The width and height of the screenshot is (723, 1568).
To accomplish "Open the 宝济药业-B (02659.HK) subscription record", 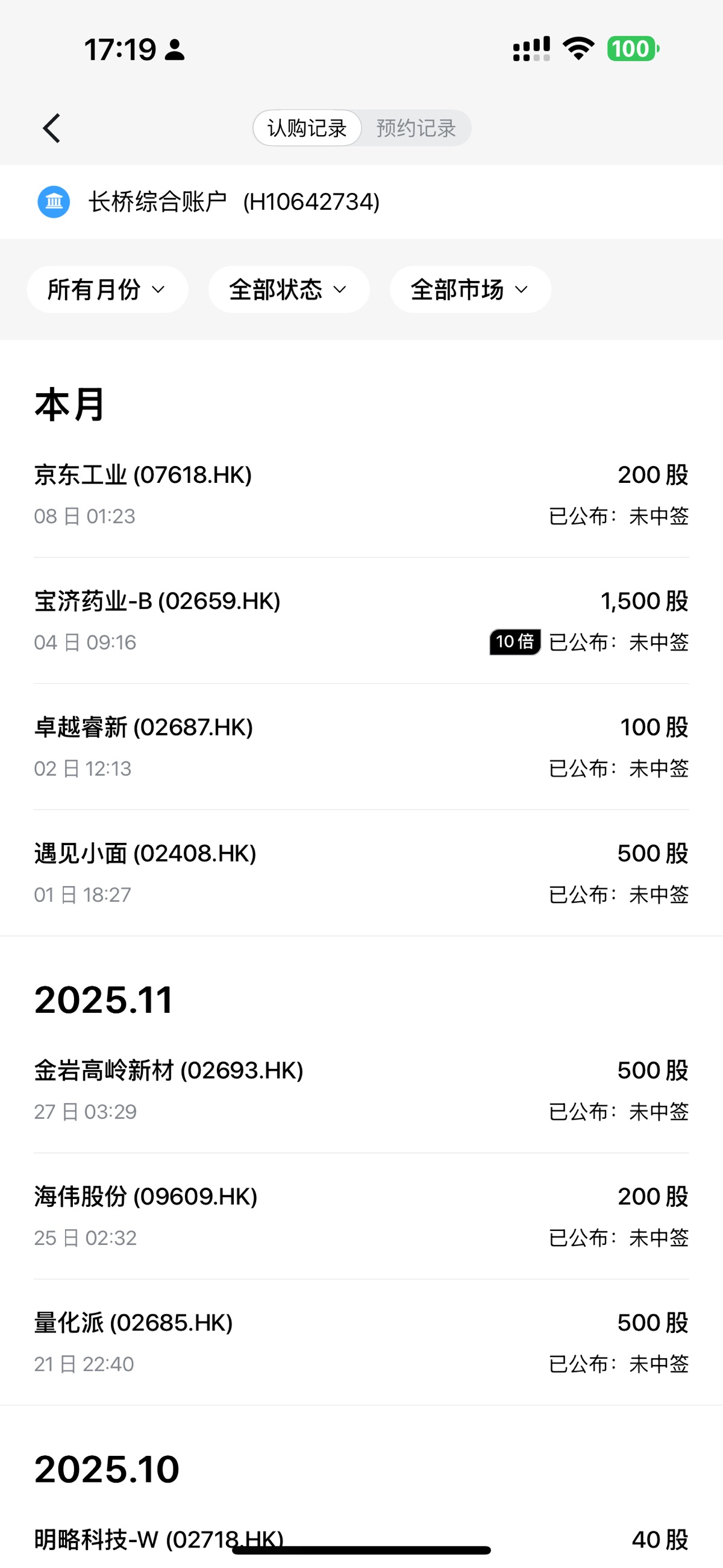I will (x=361, y=621).
